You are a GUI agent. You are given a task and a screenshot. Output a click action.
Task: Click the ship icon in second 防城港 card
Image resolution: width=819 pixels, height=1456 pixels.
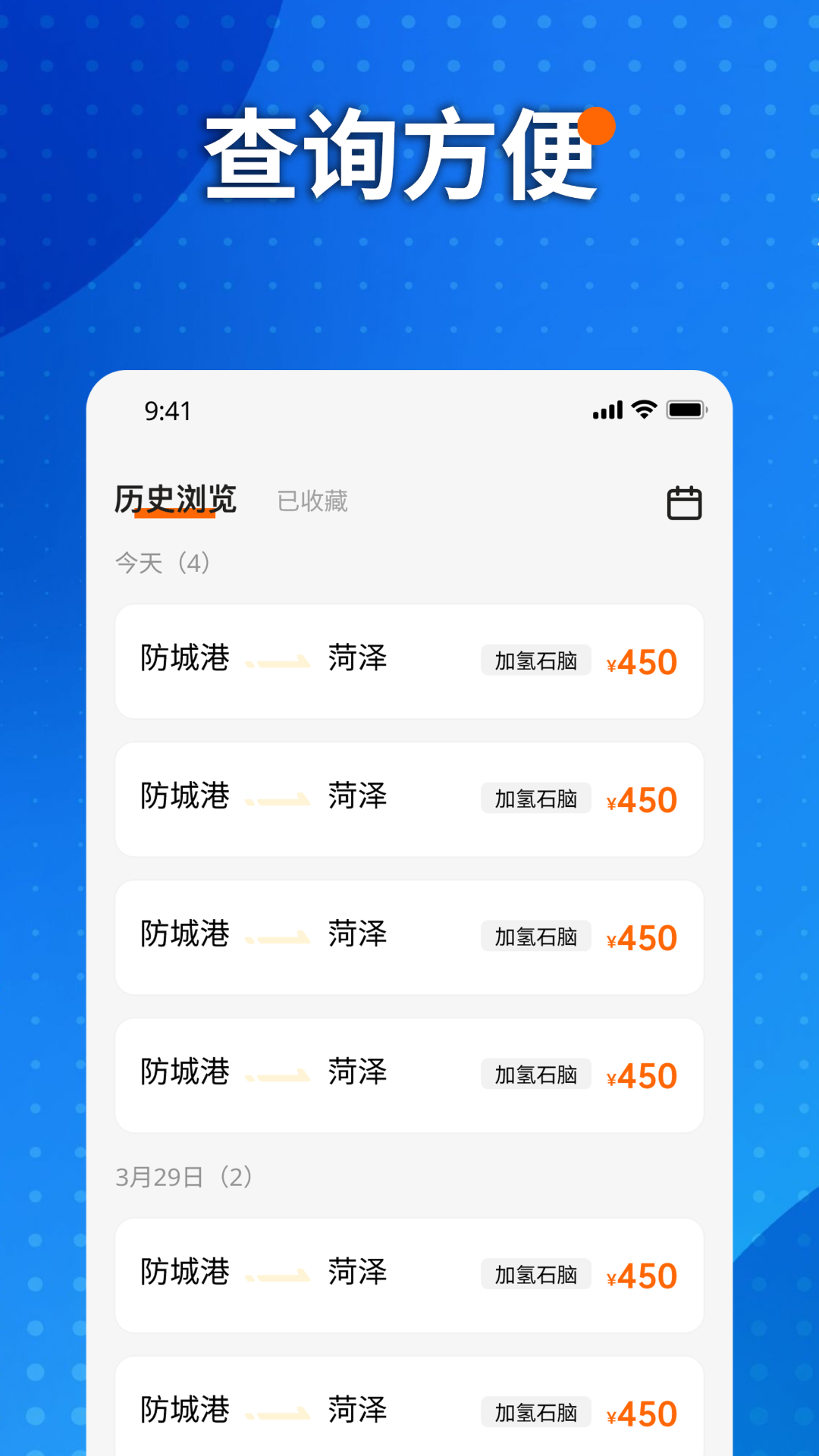pos(279,799)
